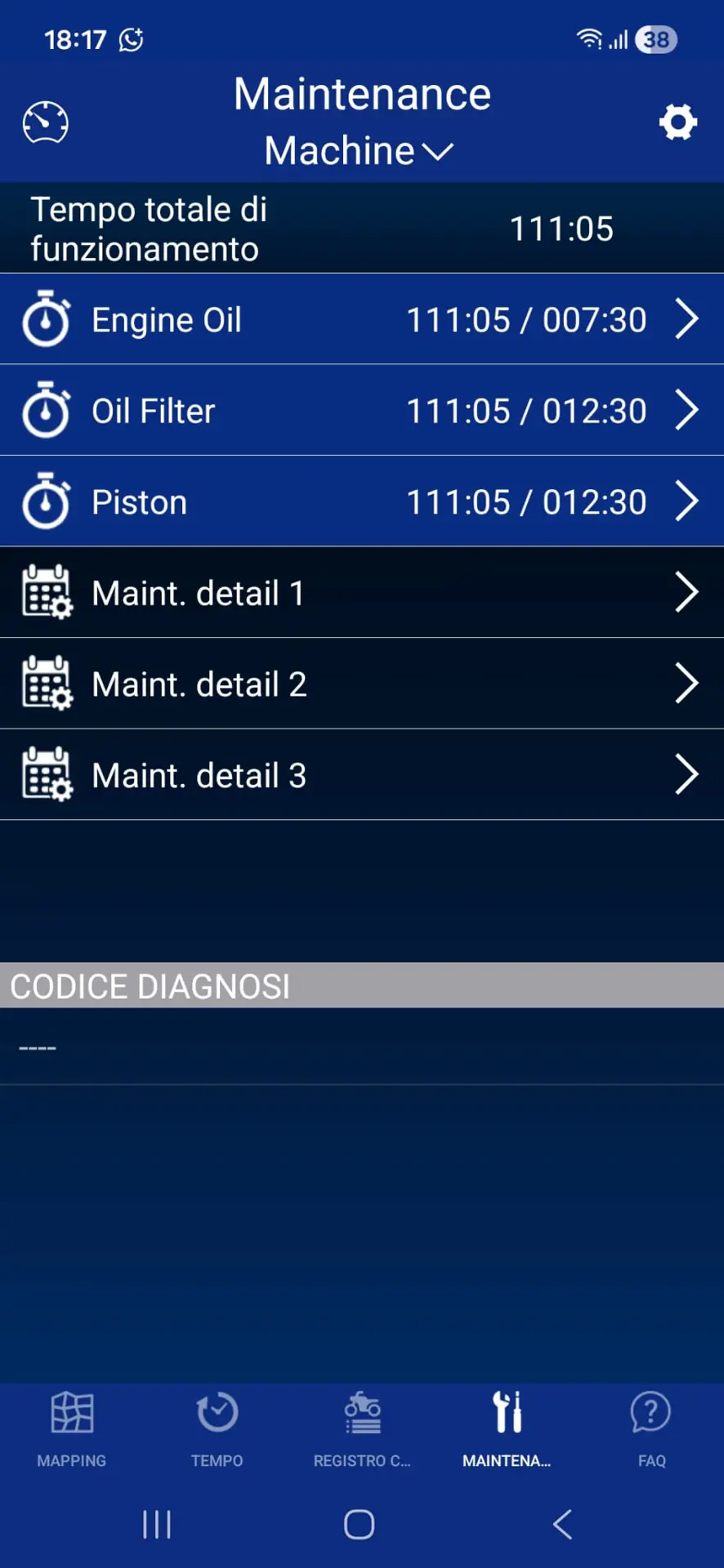The width and height of the screenshot is (724, 1568).
Task: Switch to the Mapping tab
Action: click(x=72, y=1429)
